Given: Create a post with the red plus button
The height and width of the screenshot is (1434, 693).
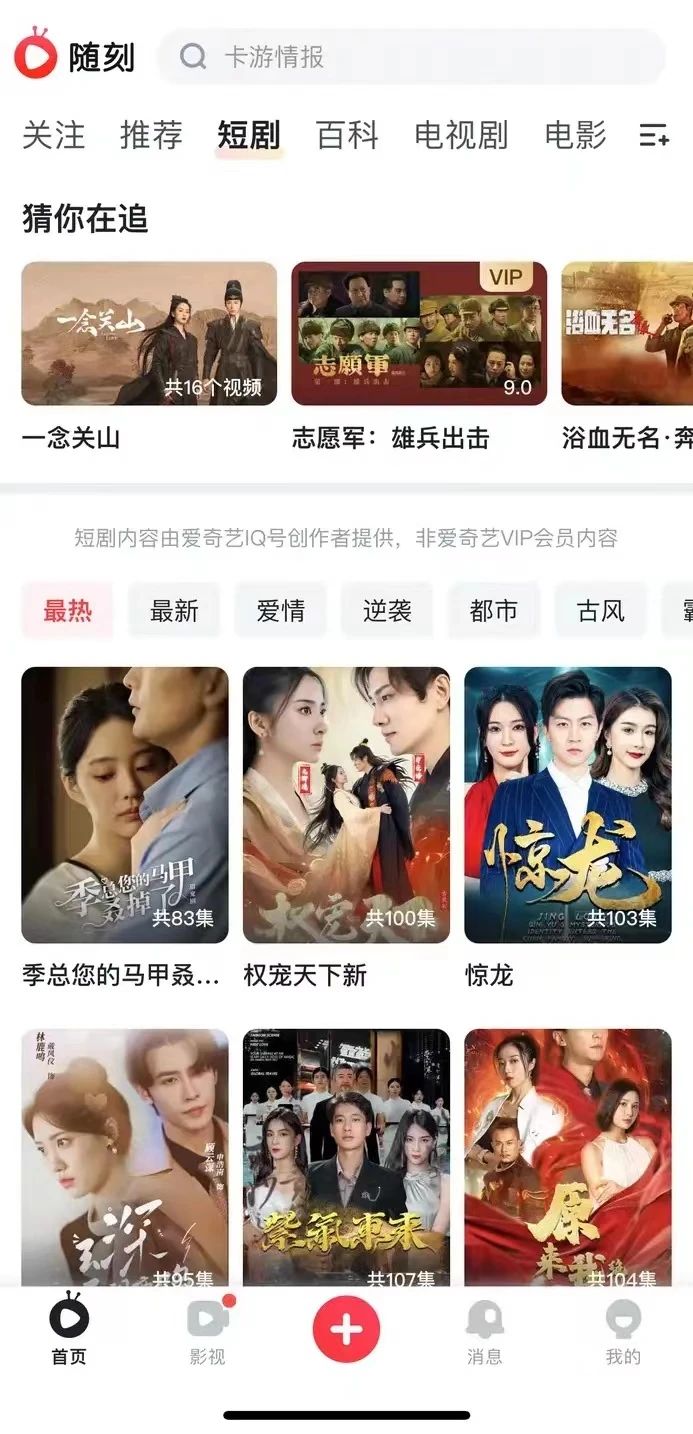Looking at the screenshot, I should [346, 1330].
